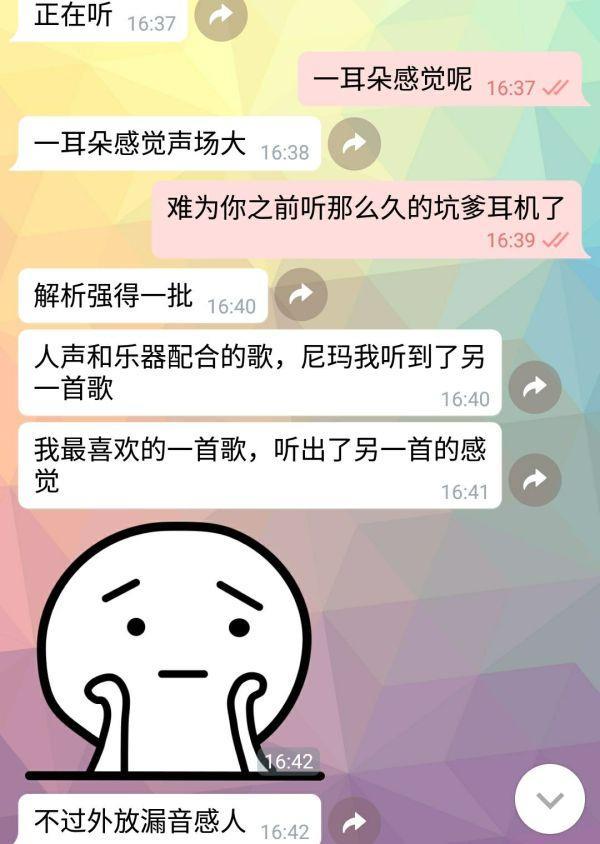Forward the 不过外放漏音感人 message
The image size is (600, 844).
click(354, 822)
